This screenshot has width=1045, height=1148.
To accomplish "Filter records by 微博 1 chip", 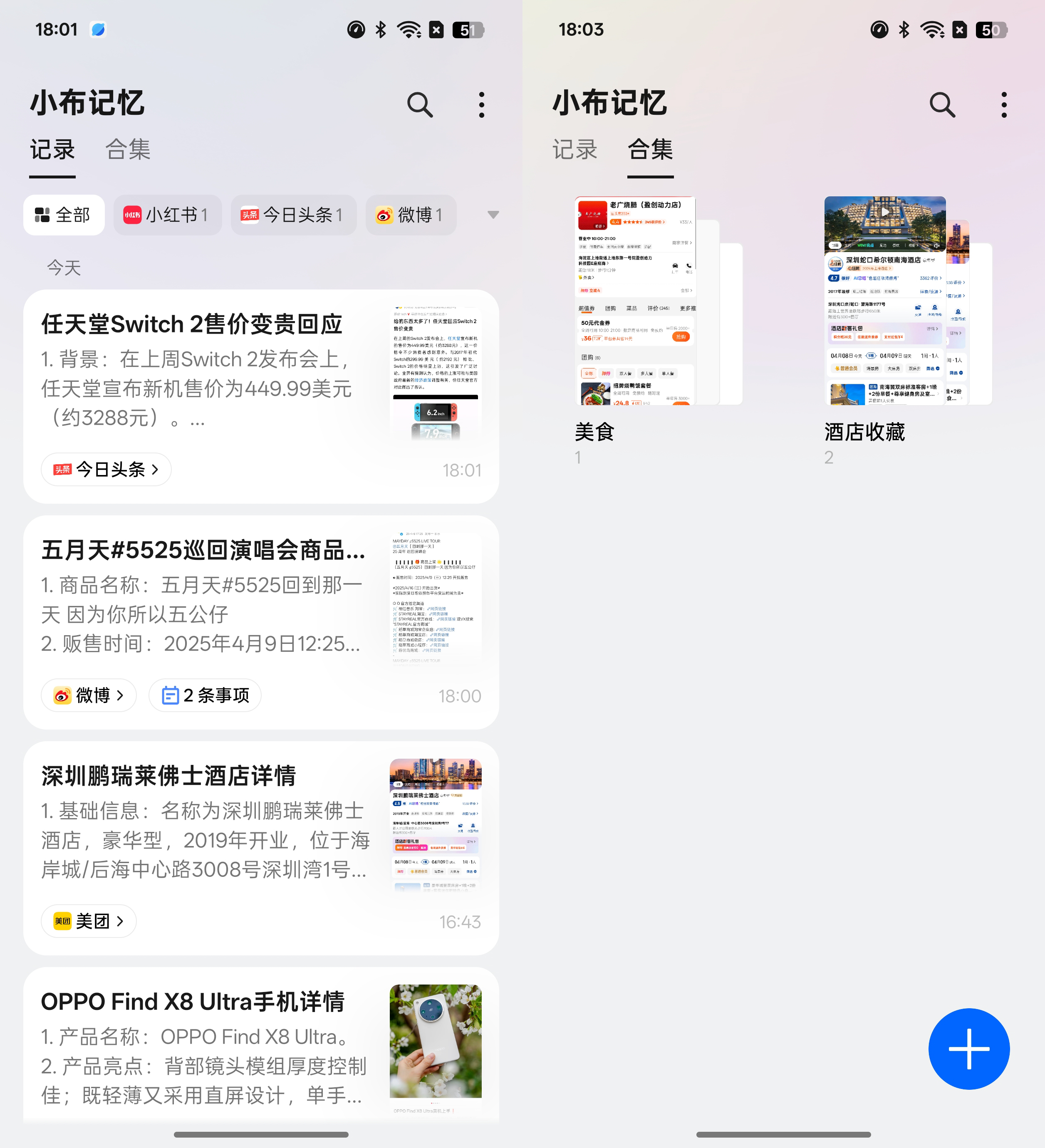I will coord(411,215).
